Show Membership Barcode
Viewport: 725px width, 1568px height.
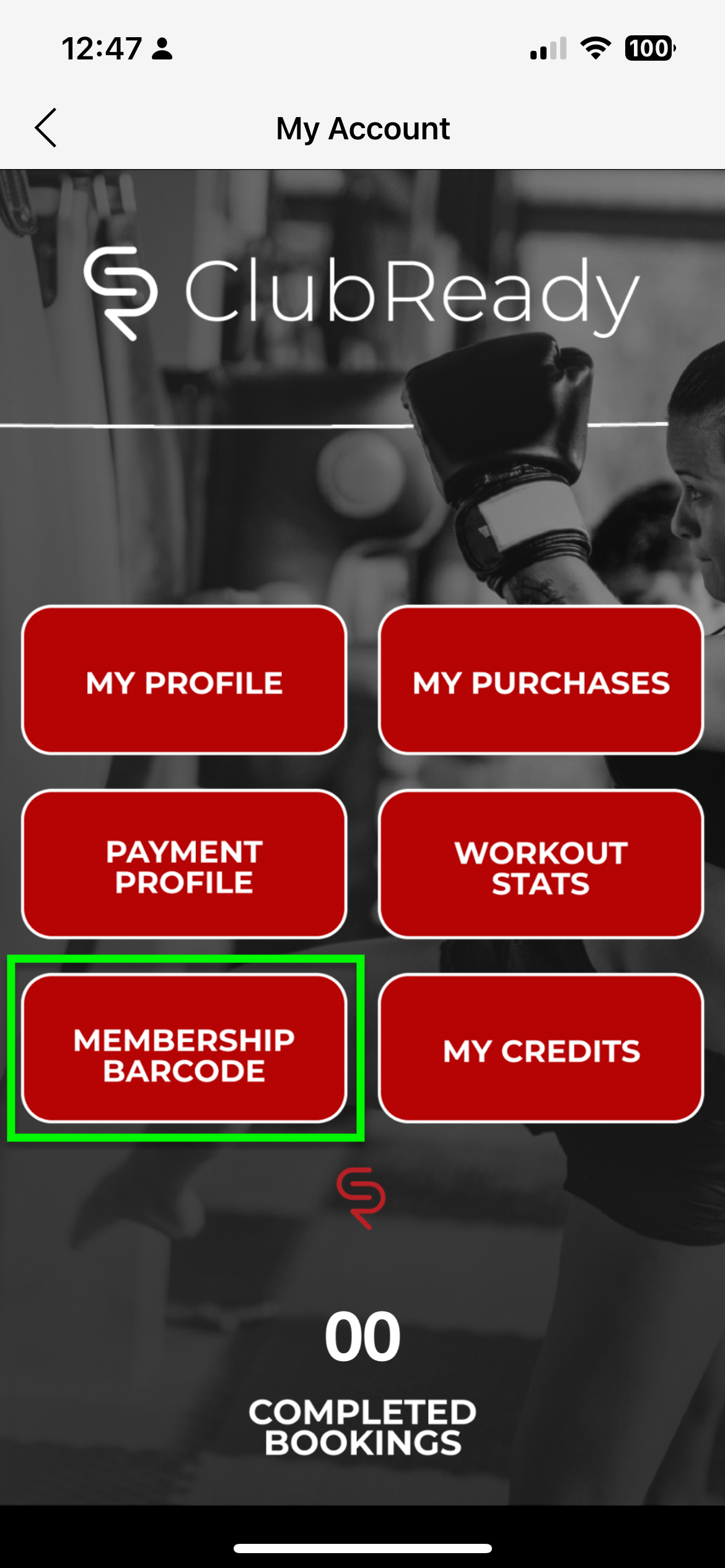pos(184,1048)
